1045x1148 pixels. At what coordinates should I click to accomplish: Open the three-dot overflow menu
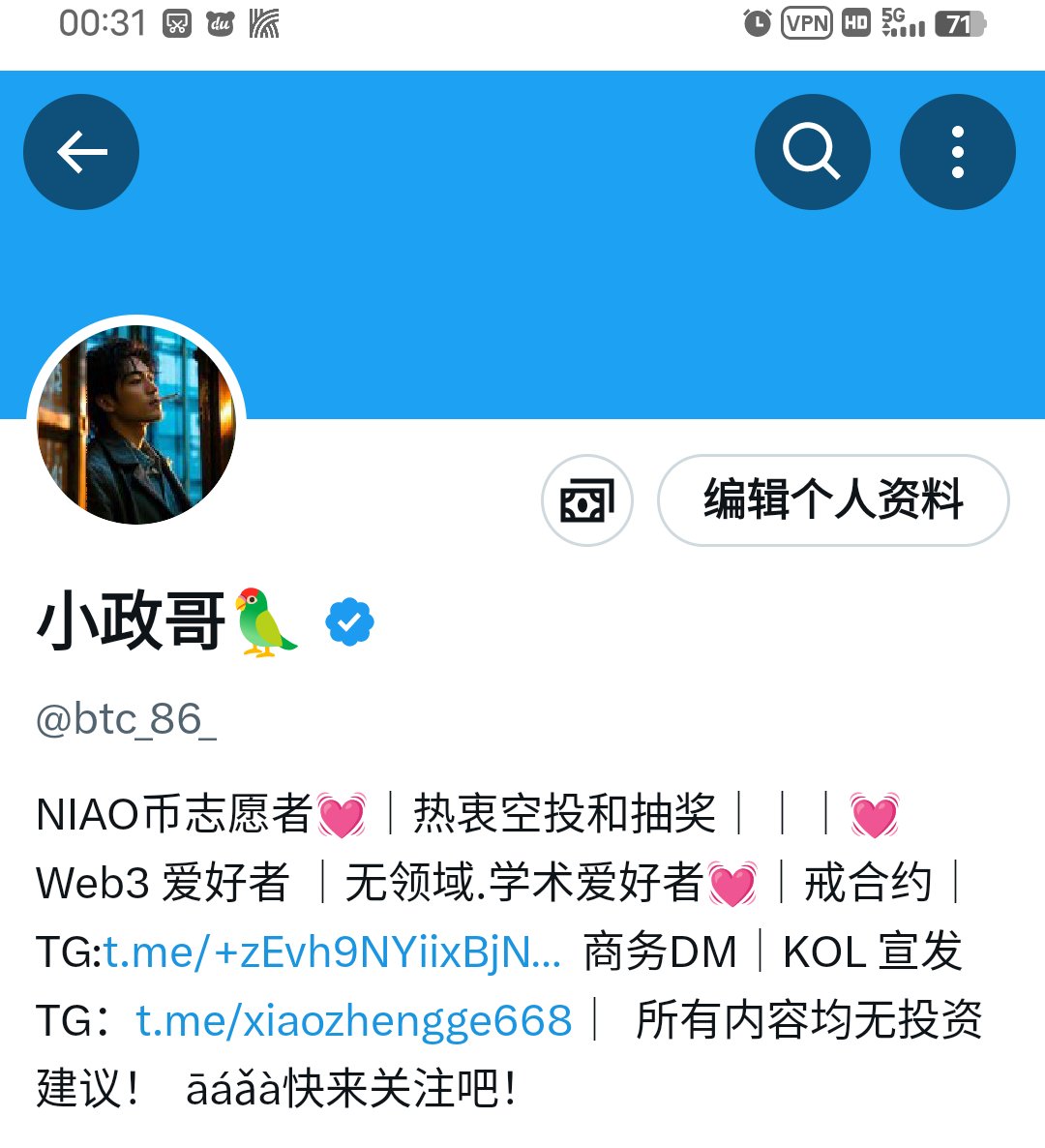tap(957, 152)
